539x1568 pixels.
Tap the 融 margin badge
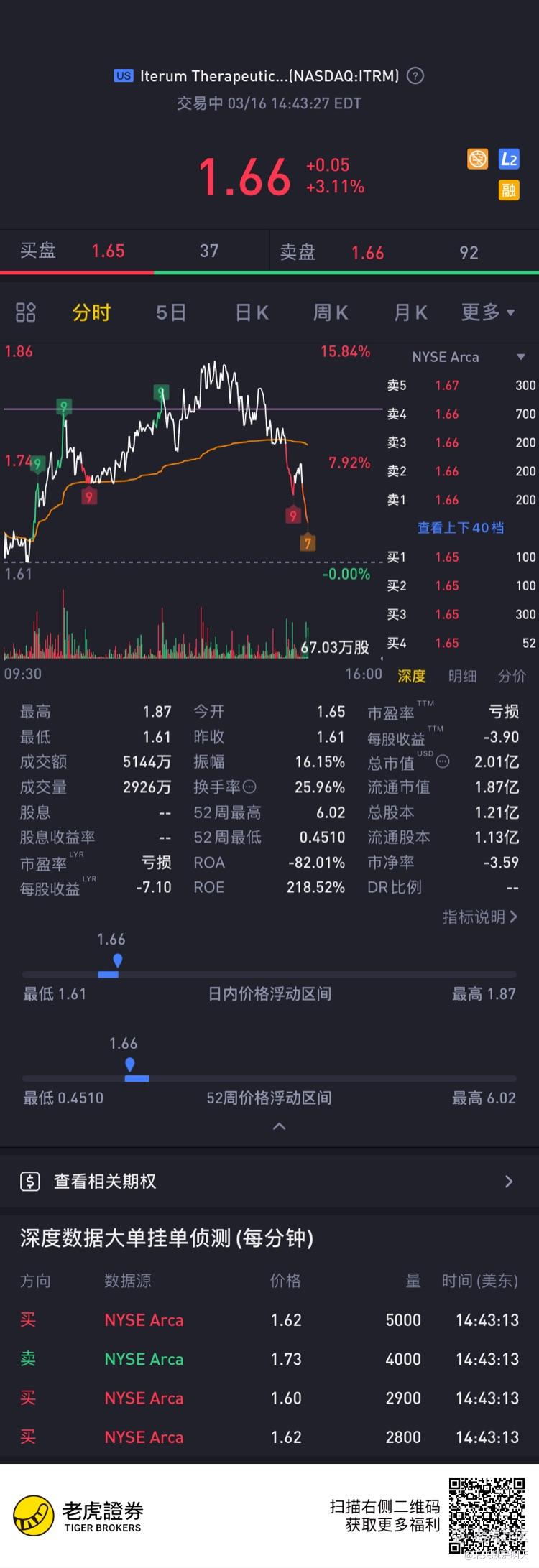(x=509, y=190)
